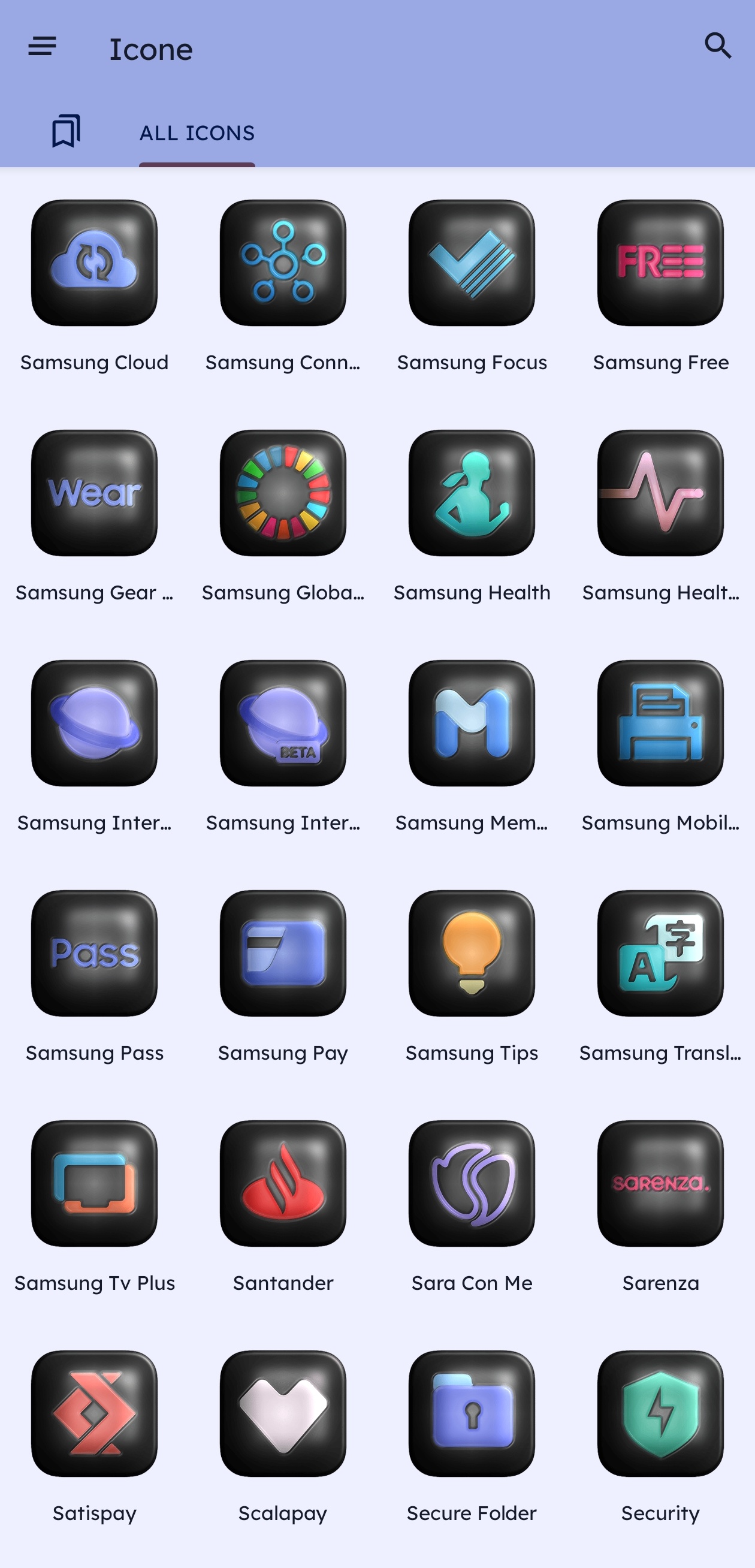Choose the Secure Folder icon
Viewport: 755px width, 1568px height.
tap(472, 1413)
